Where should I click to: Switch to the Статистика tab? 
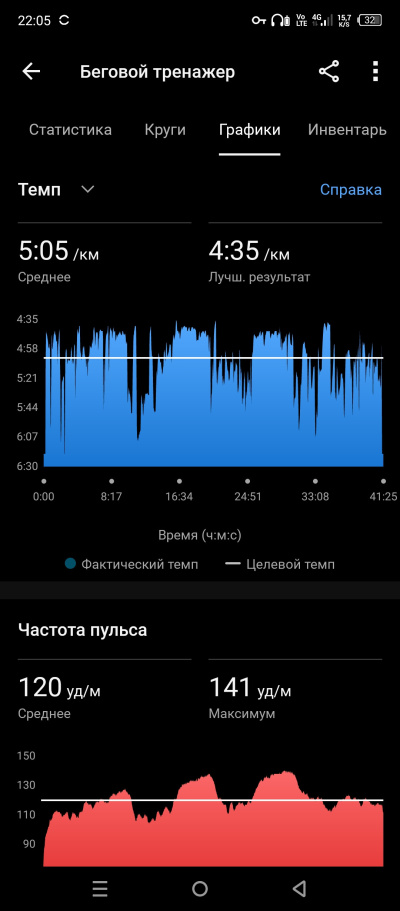click(x=70, y=130)
